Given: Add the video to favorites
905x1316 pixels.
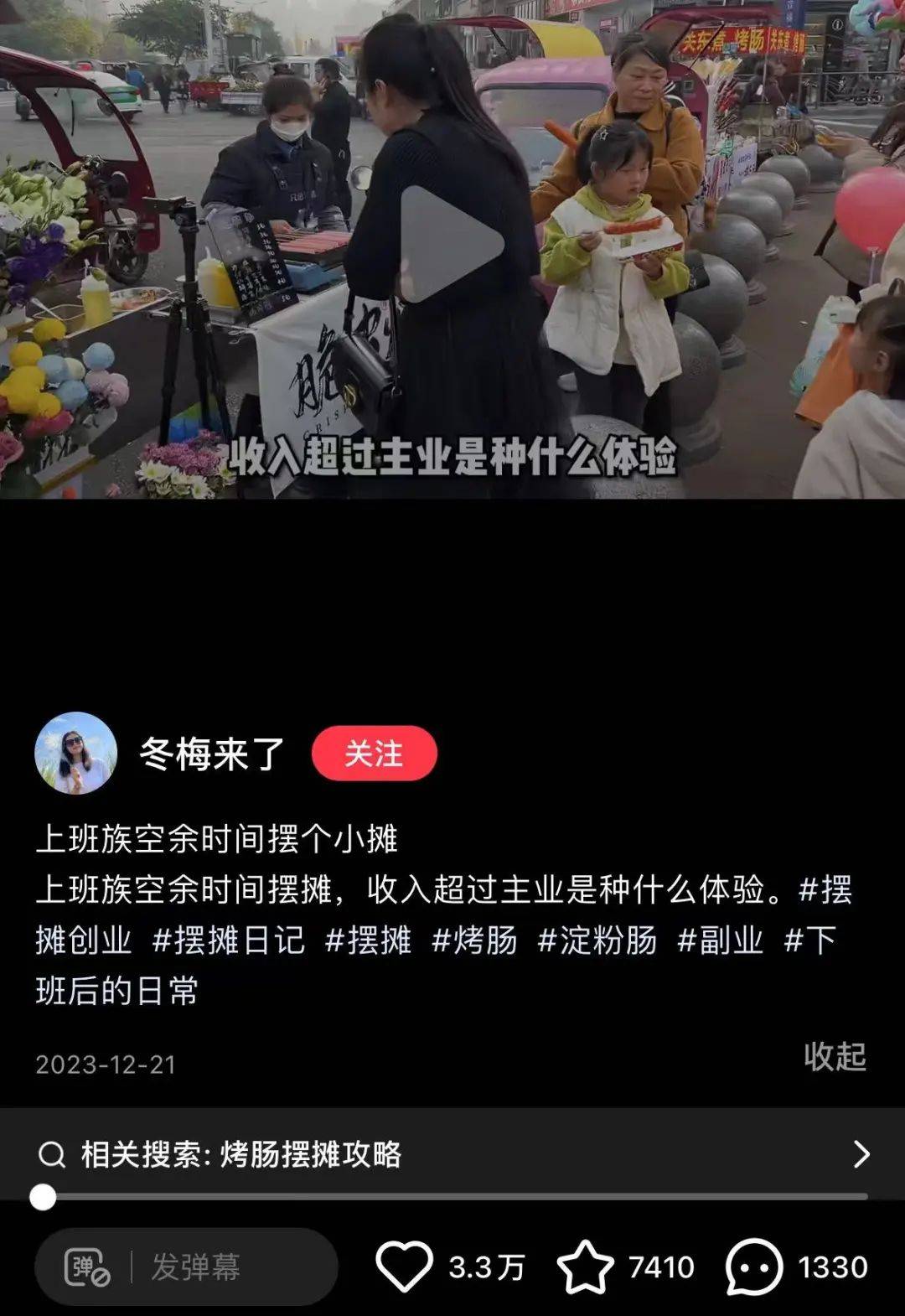Looking at the screenshot, I should click(x=585, y=1267).
